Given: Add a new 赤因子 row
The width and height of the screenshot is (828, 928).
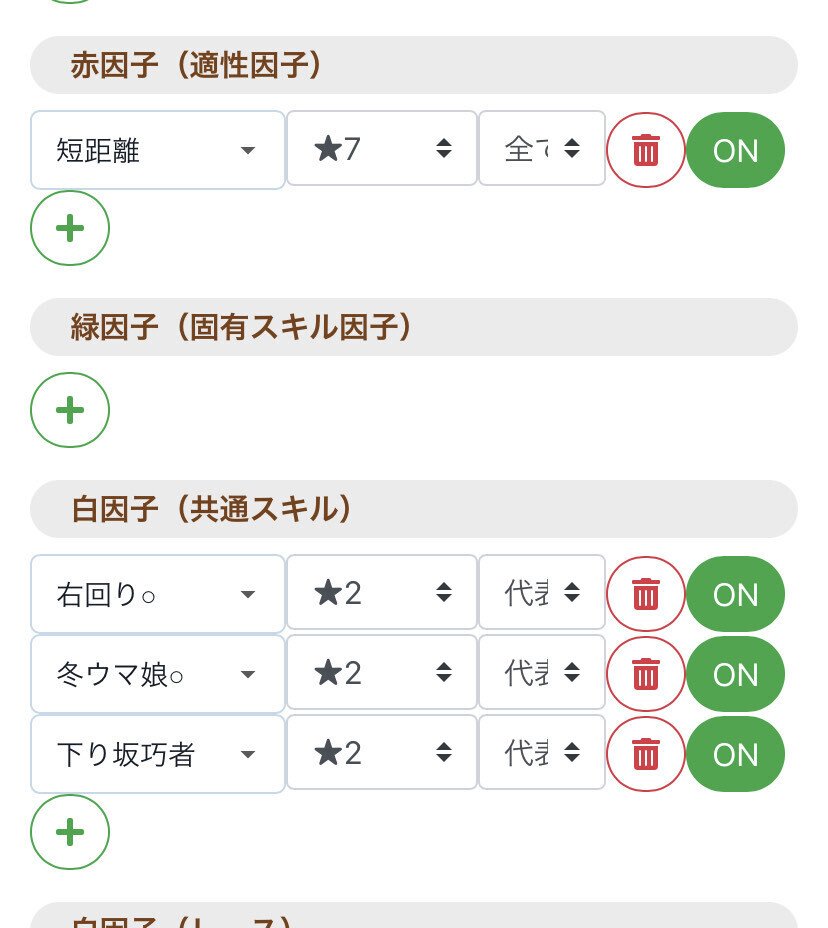Looking at the screenshot, I should [x=70, y=228].
